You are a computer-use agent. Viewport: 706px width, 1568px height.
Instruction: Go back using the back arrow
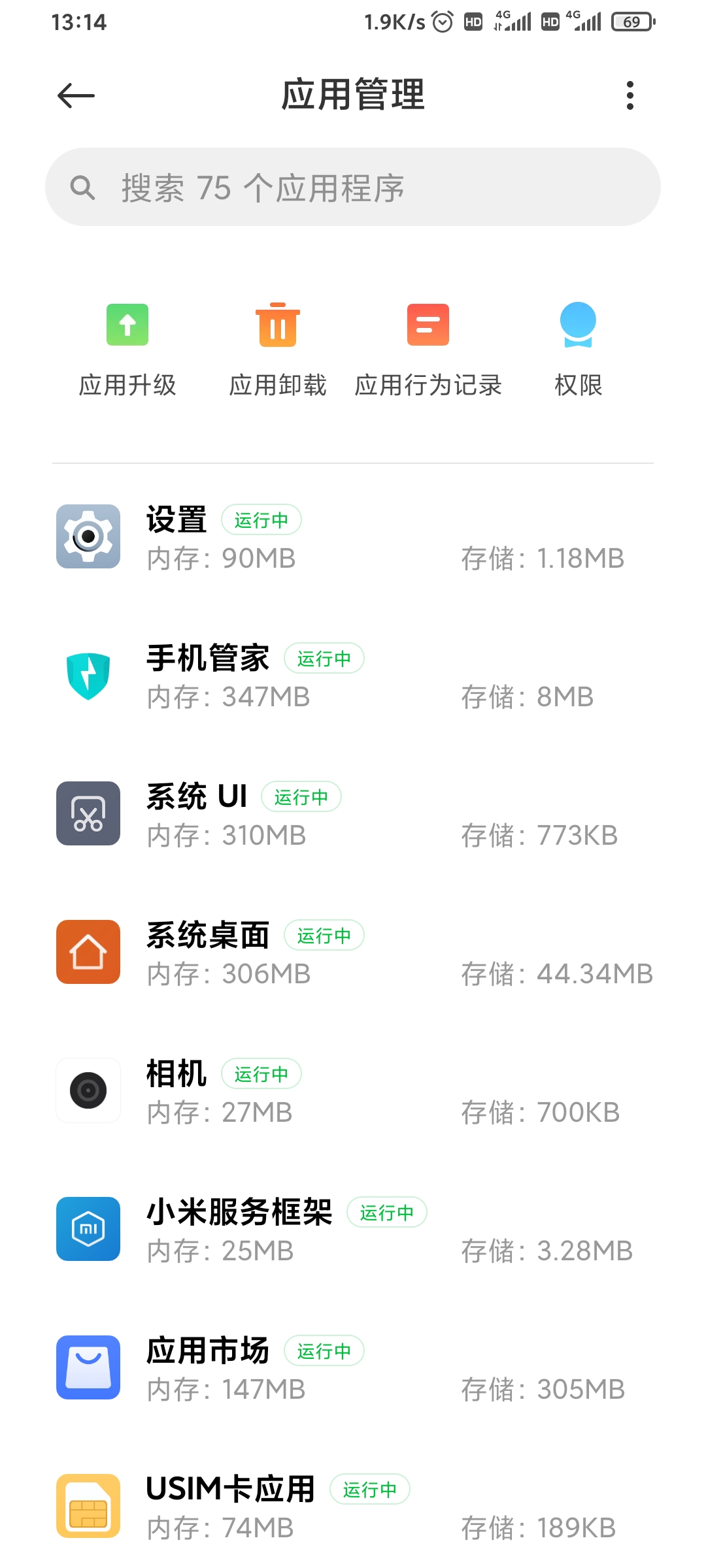76,95
